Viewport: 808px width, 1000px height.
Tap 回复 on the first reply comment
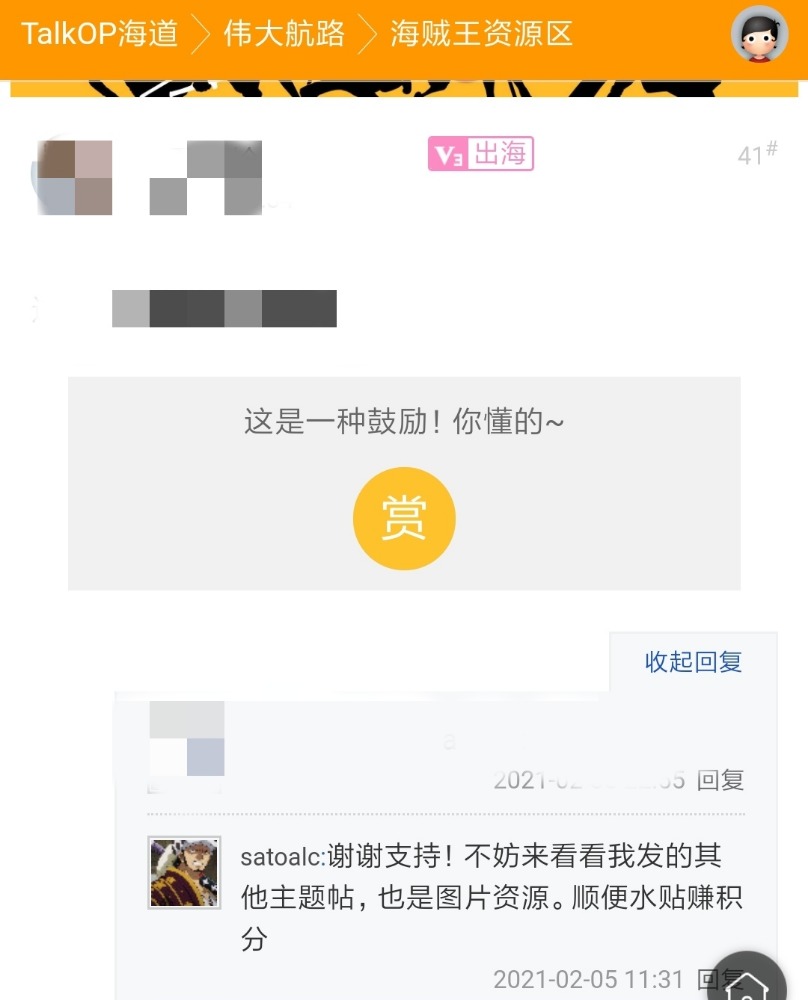click(x=720, y=780)
